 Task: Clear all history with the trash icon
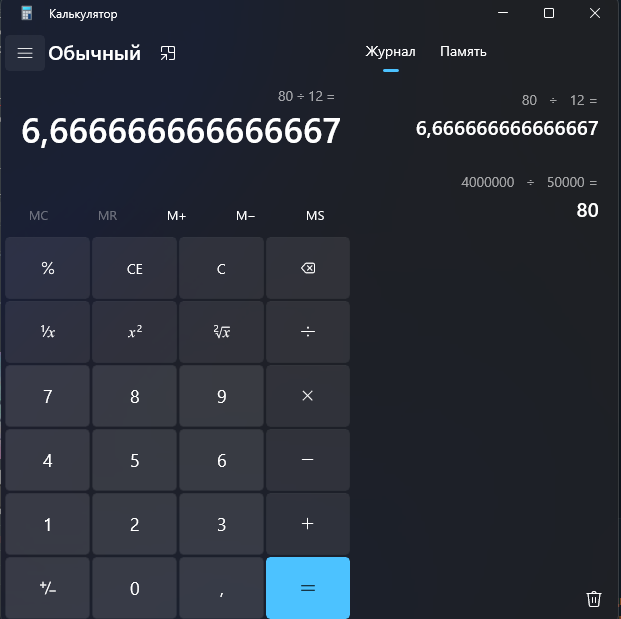click(x=594, y=598)
